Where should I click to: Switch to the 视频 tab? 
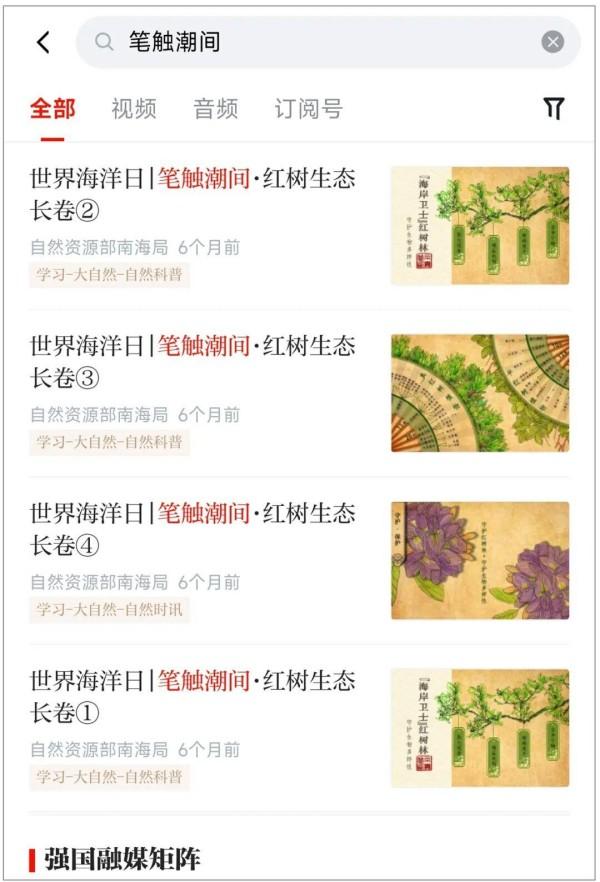point(134,109)
